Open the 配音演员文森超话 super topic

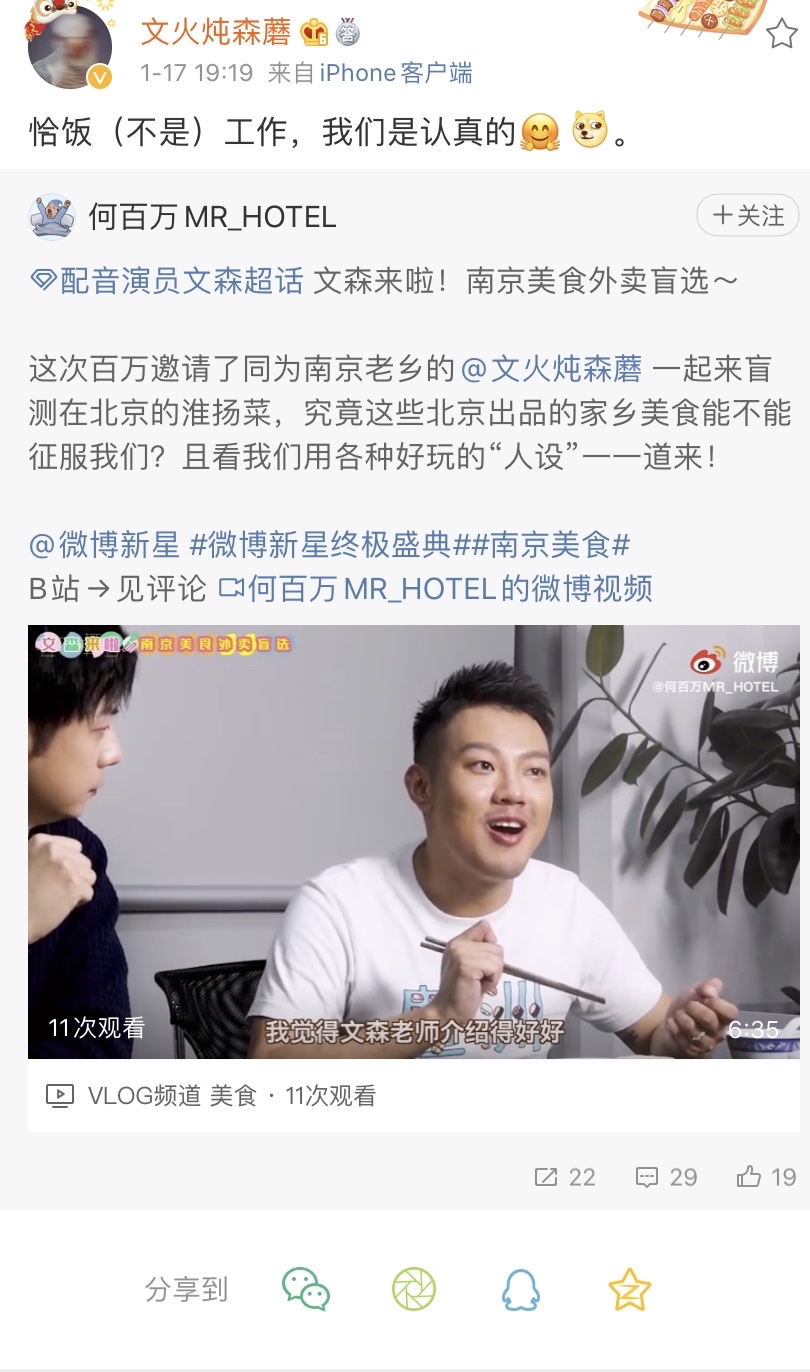[x=167, y=281]
